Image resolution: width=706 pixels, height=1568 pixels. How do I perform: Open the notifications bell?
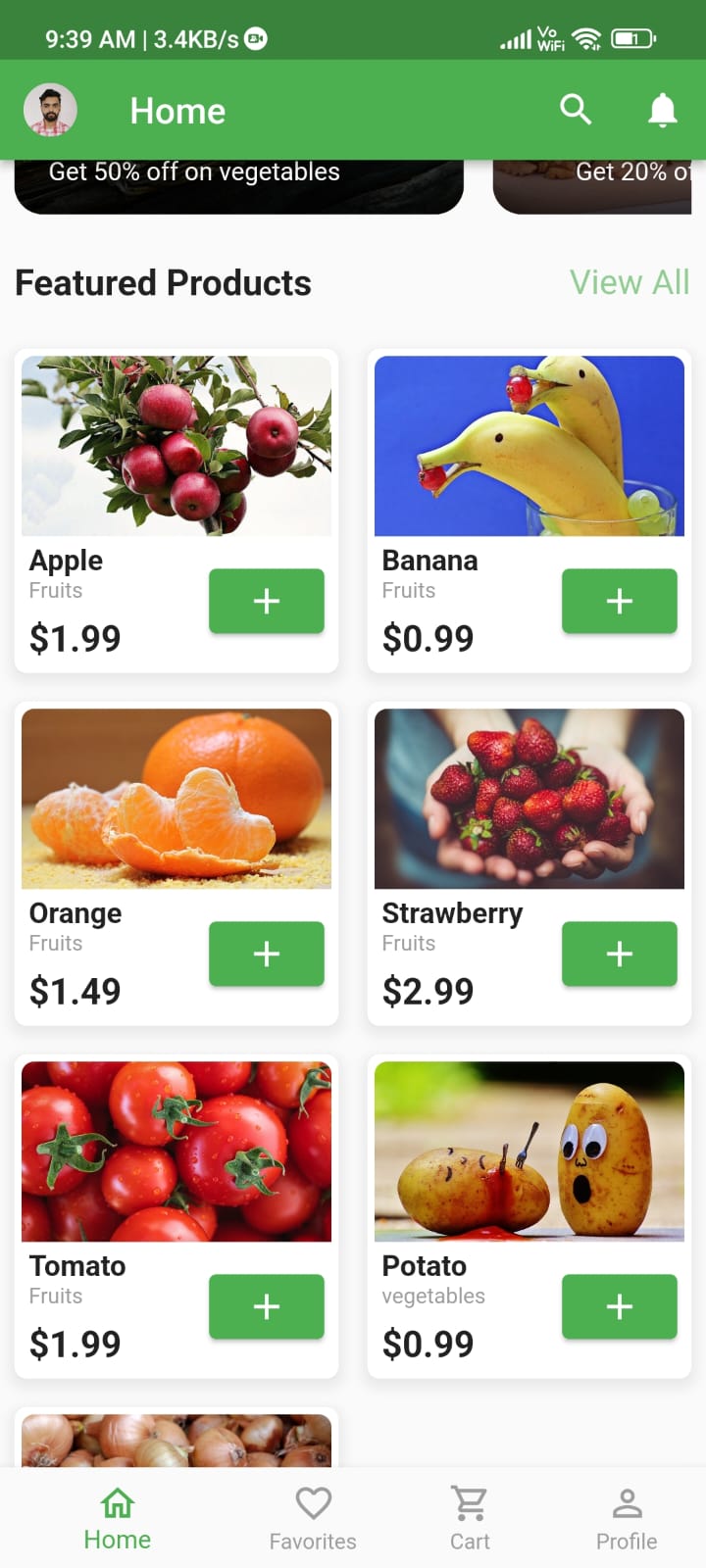point(663,110)
